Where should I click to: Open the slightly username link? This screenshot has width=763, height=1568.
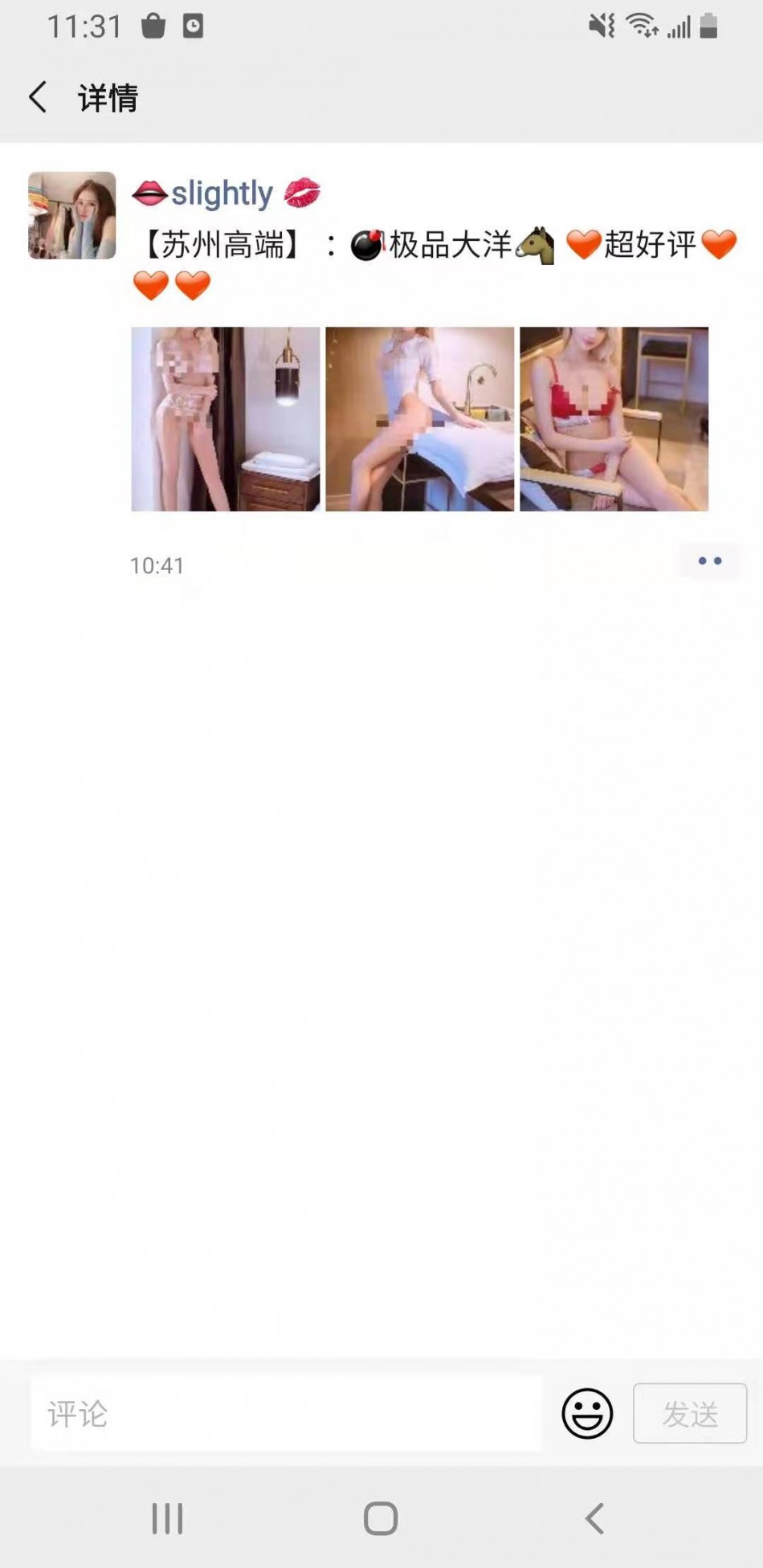222,193
